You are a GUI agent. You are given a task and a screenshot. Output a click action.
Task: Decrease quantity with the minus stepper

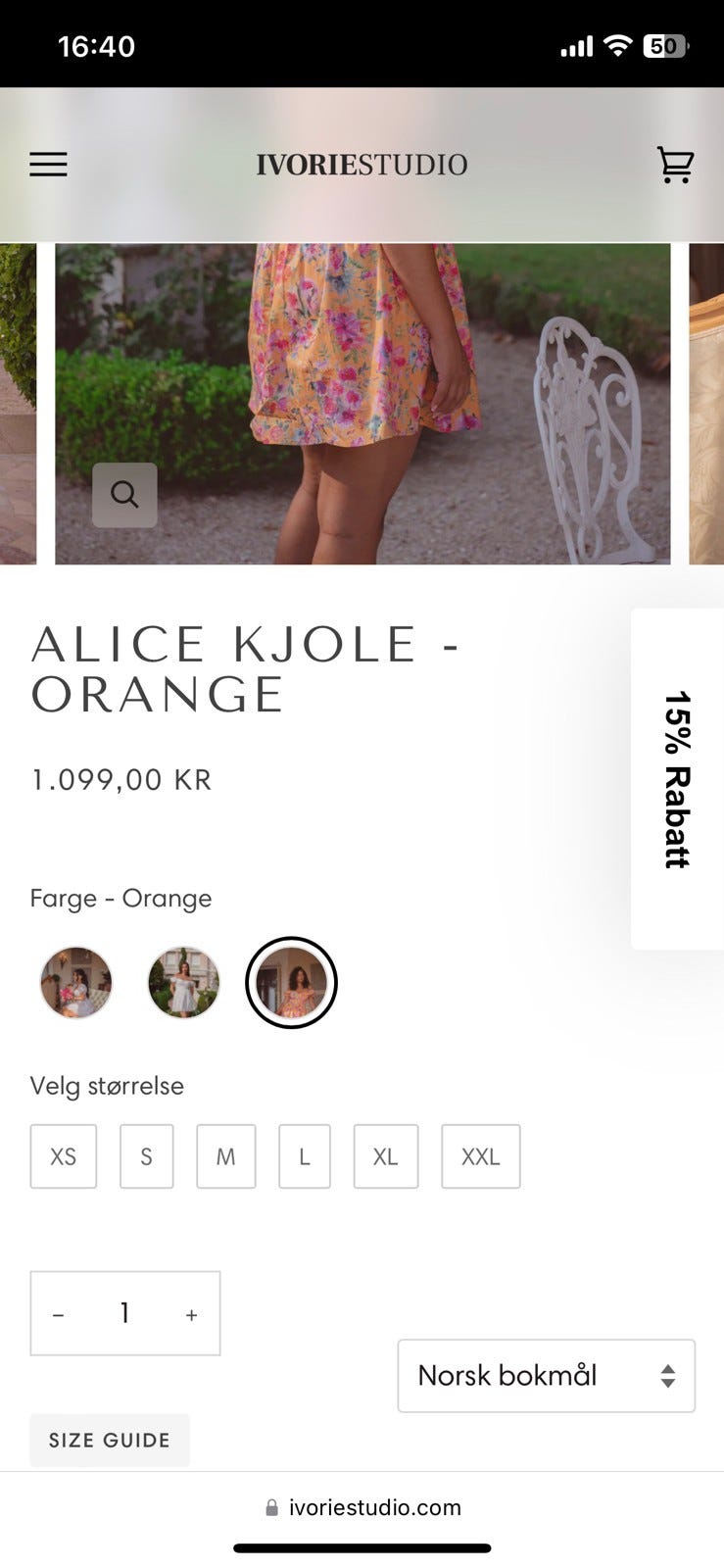pos(60,1313)
